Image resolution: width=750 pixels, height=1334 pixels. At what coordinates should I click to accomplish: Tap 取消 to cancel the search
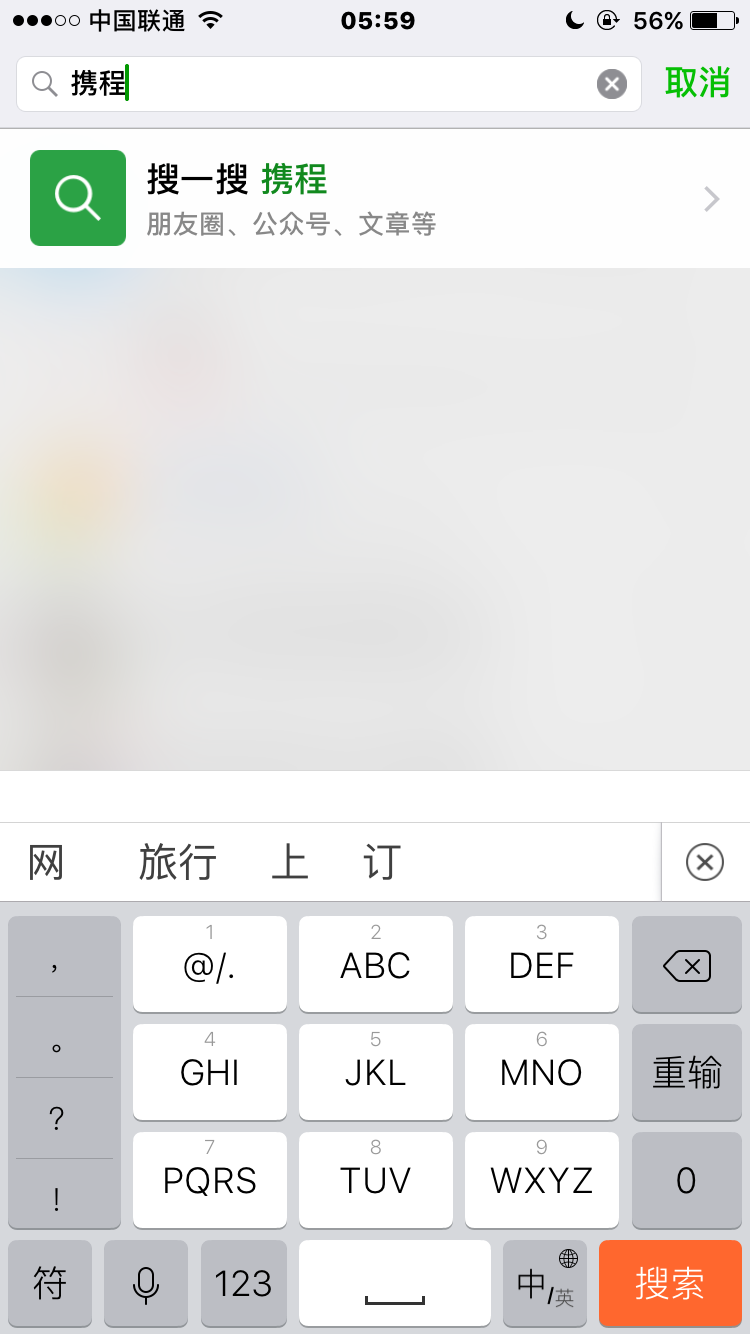click(x=697, y=83)
